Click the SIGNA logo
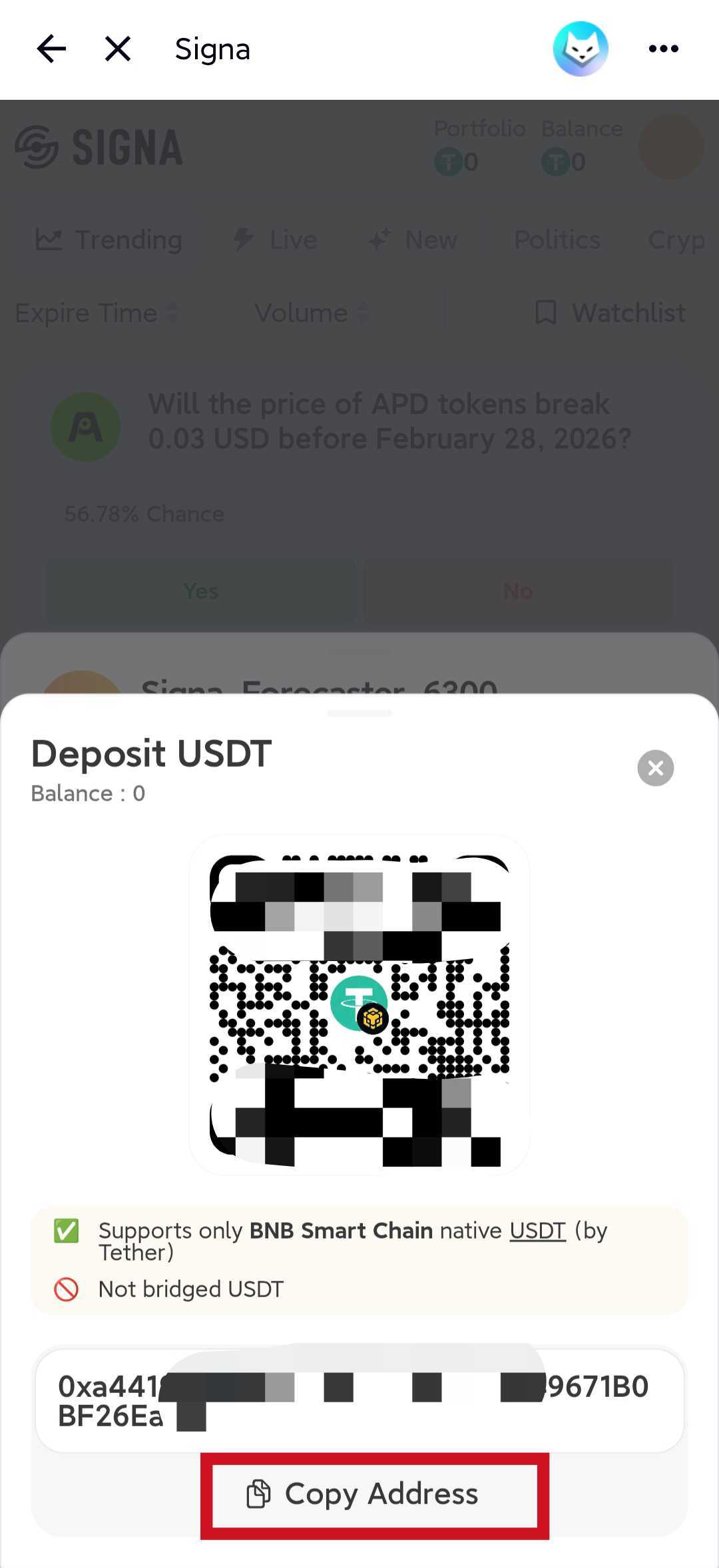719x1568 pixels. pyautogui.click(x=99, y=146)
